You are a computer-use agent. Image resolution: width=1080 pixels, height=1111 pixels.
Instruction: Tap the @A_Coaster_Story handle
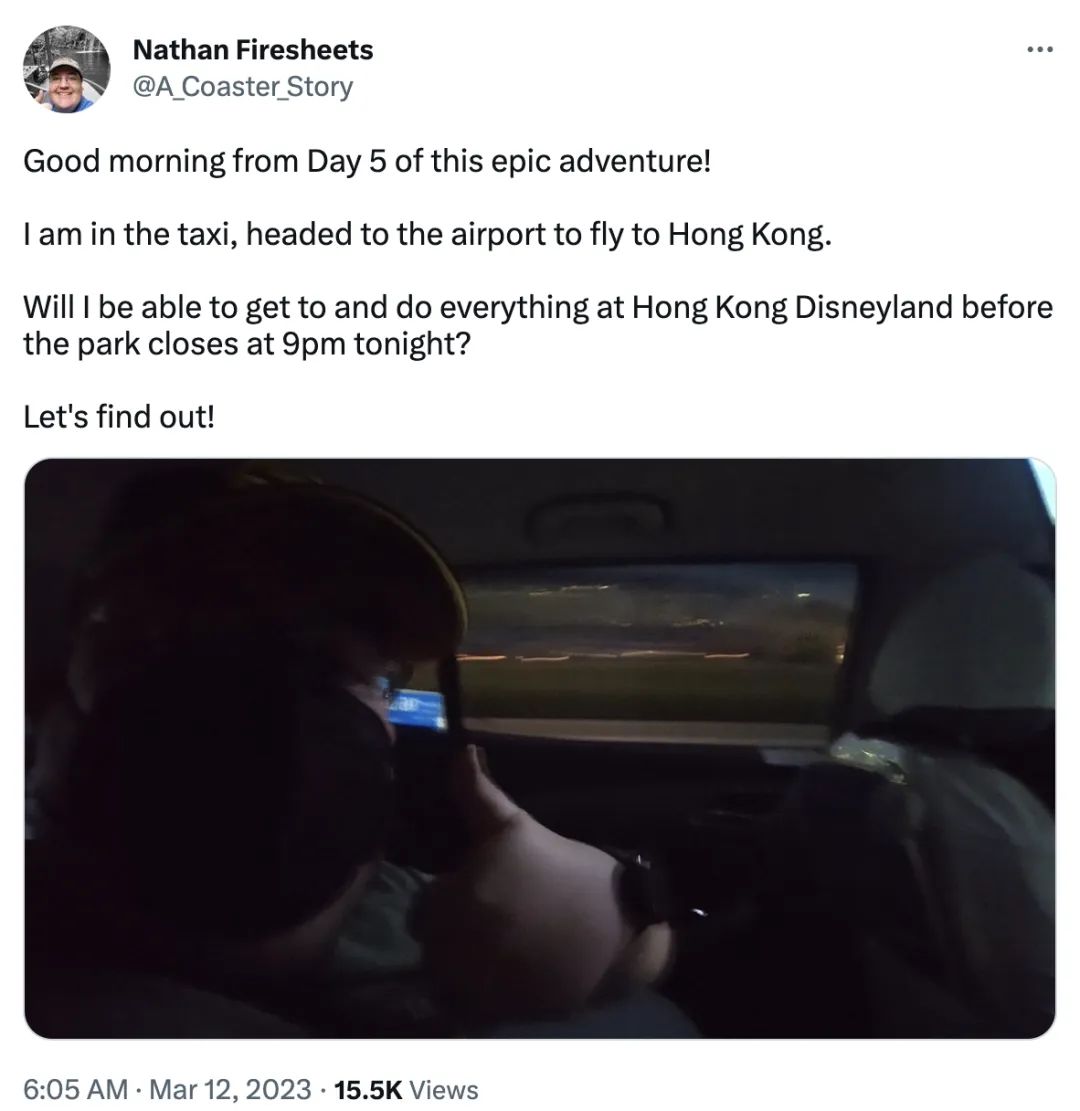point(243,87)
